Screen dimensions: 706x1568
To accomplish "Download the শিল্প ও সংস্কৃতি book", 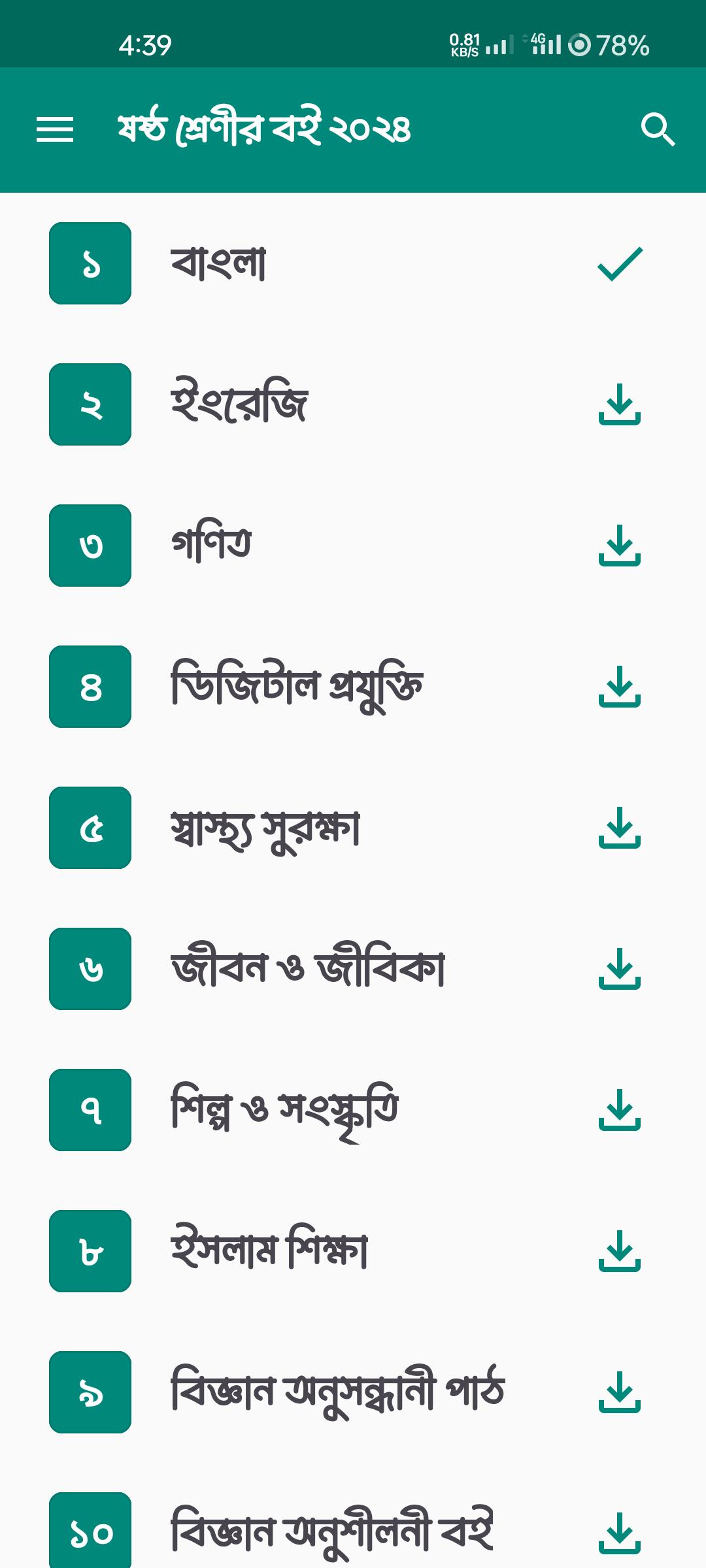I will tap(619, 1110).
